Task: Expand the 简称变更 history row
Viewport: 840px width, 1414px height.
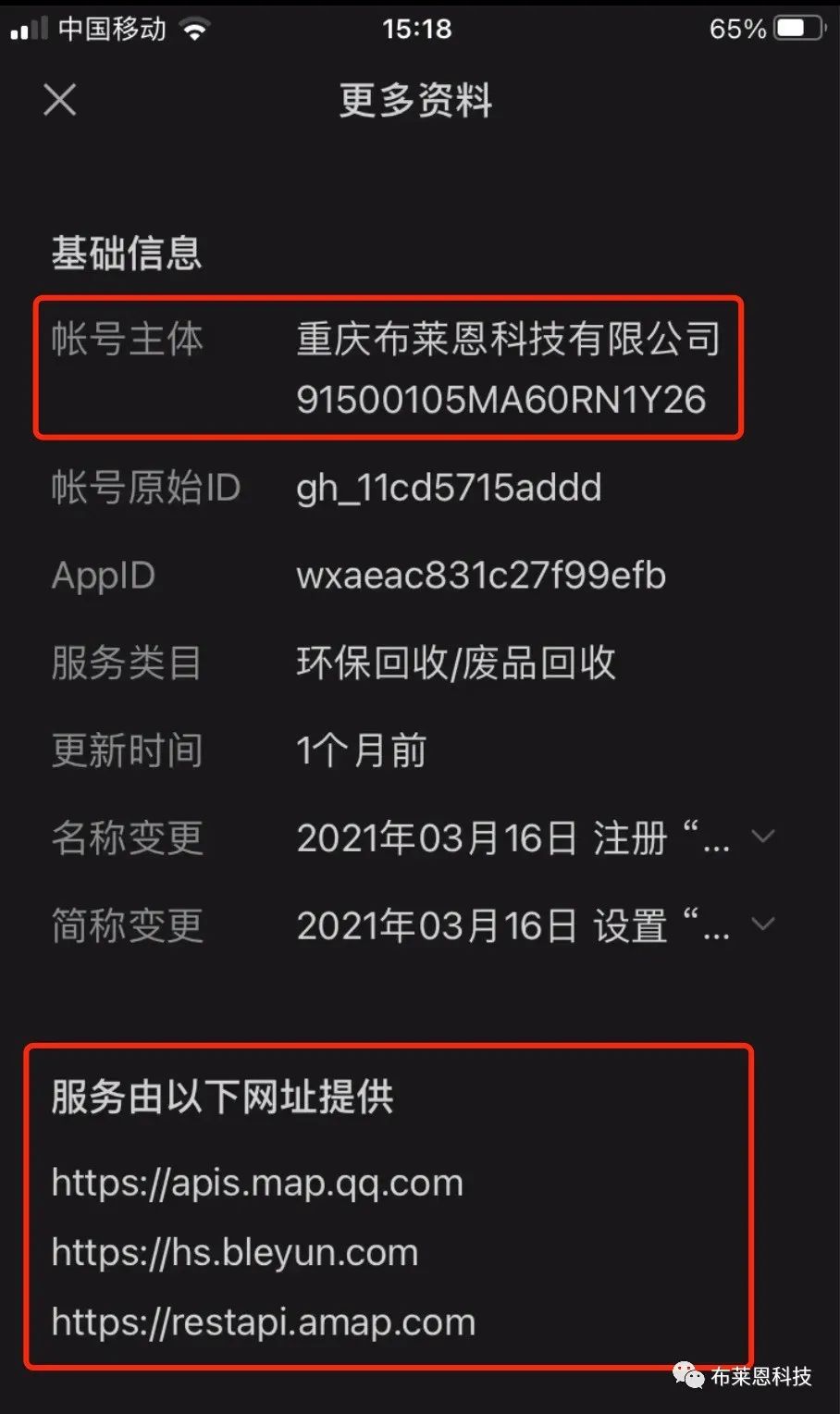Action: pyautogui.click(x=763, y=924)
